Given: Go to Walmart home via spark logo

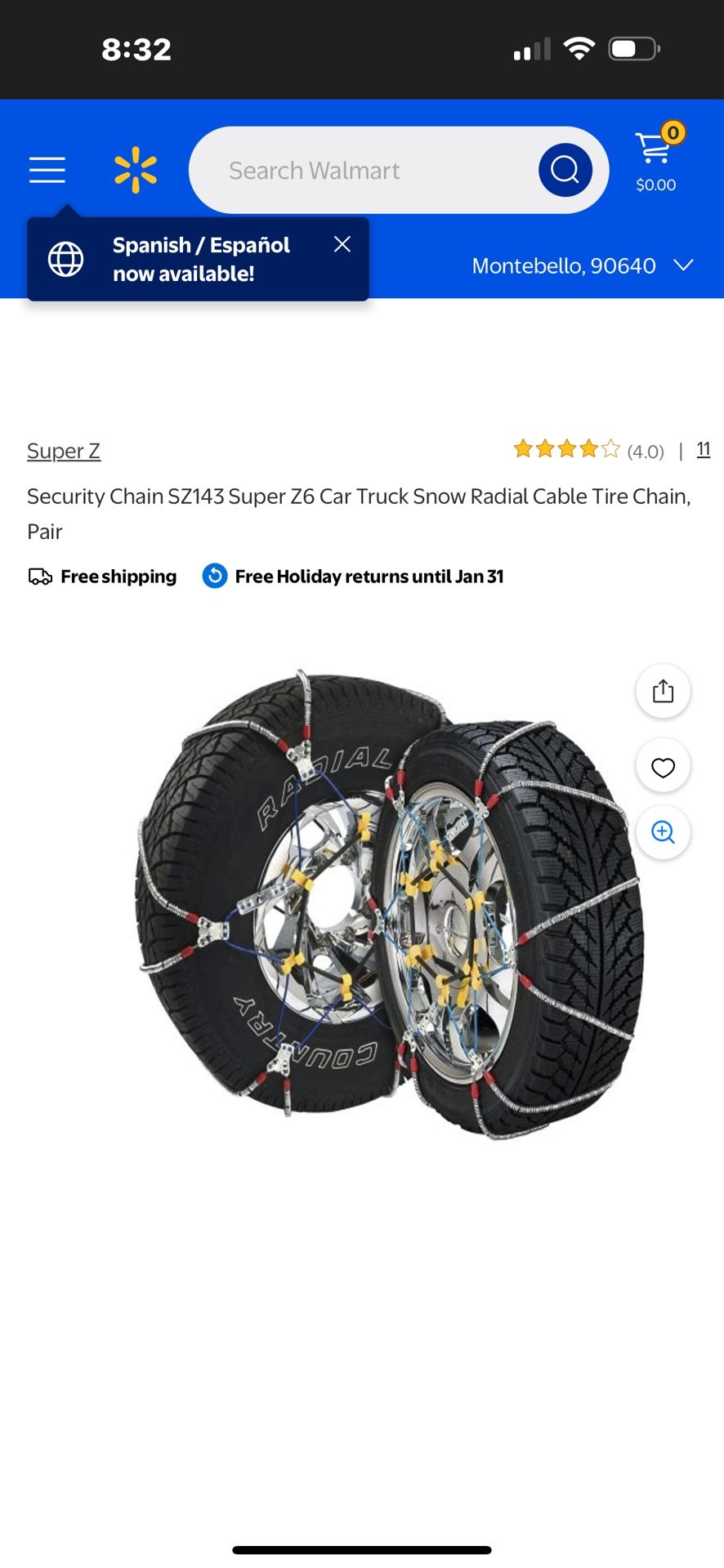Looking at the screenshot, I should tap(136, 170).
